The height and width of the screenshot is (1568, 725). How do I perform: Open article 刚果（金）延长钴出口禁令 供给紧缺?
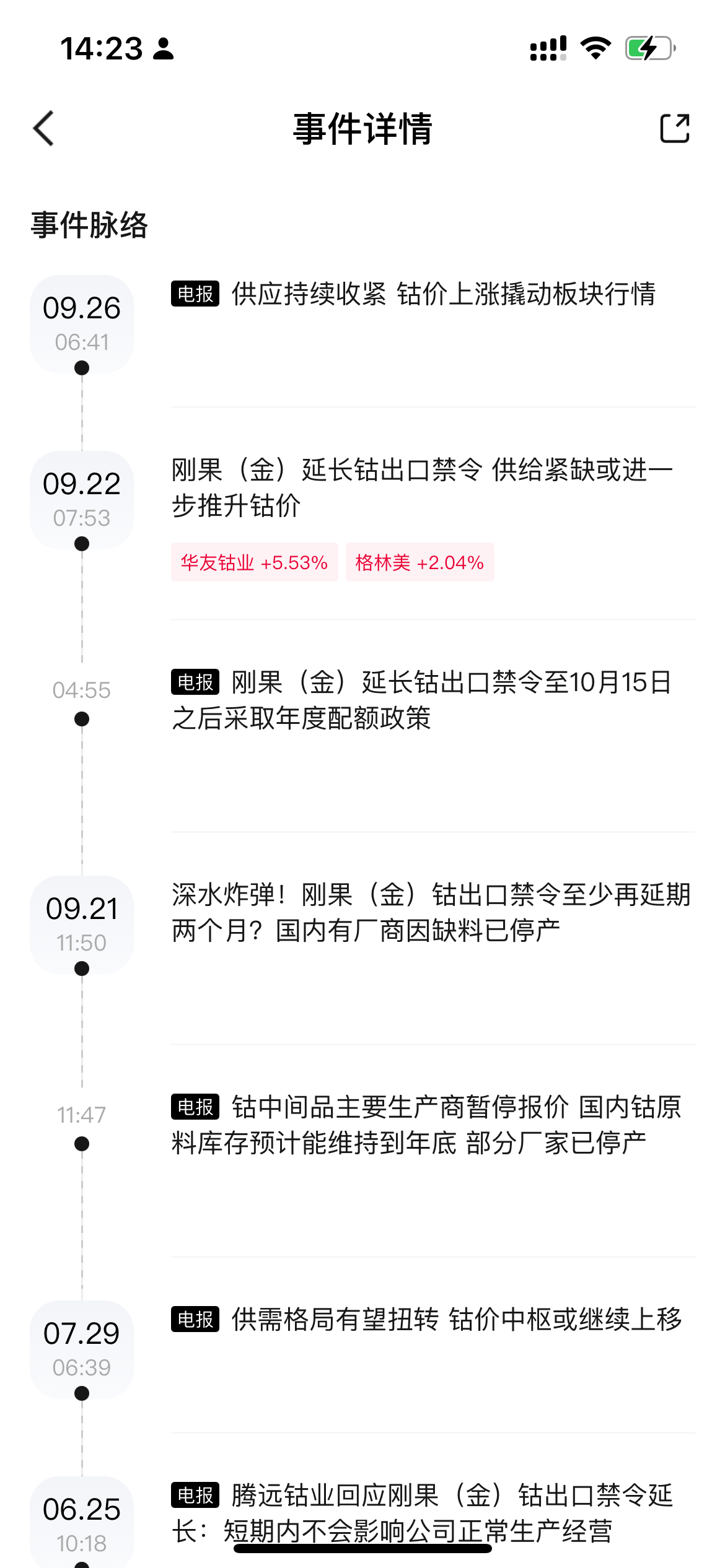point(421,487)
